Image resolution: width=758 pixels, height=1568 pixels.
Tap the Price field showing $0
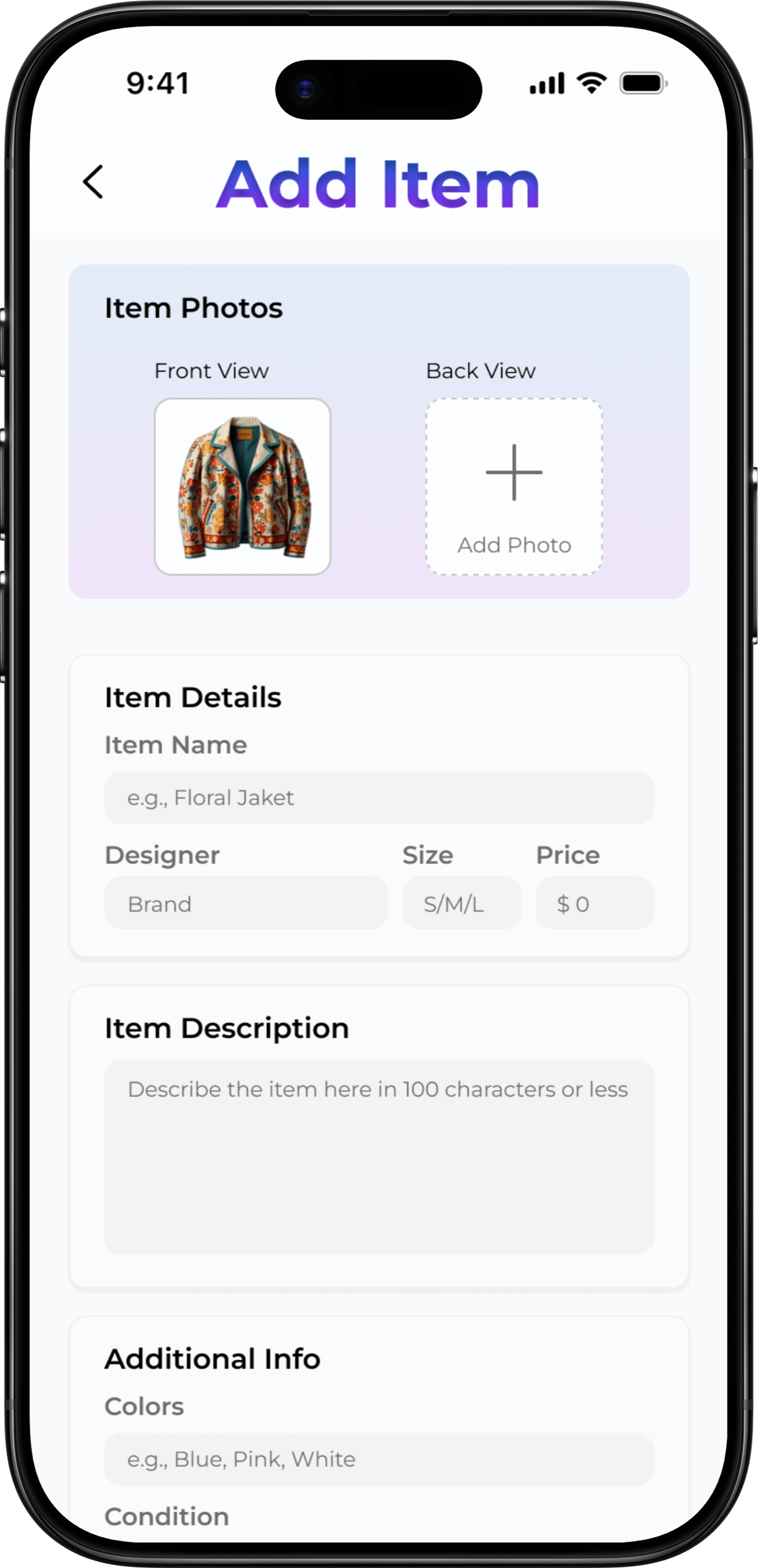click(x=594, y=903)
